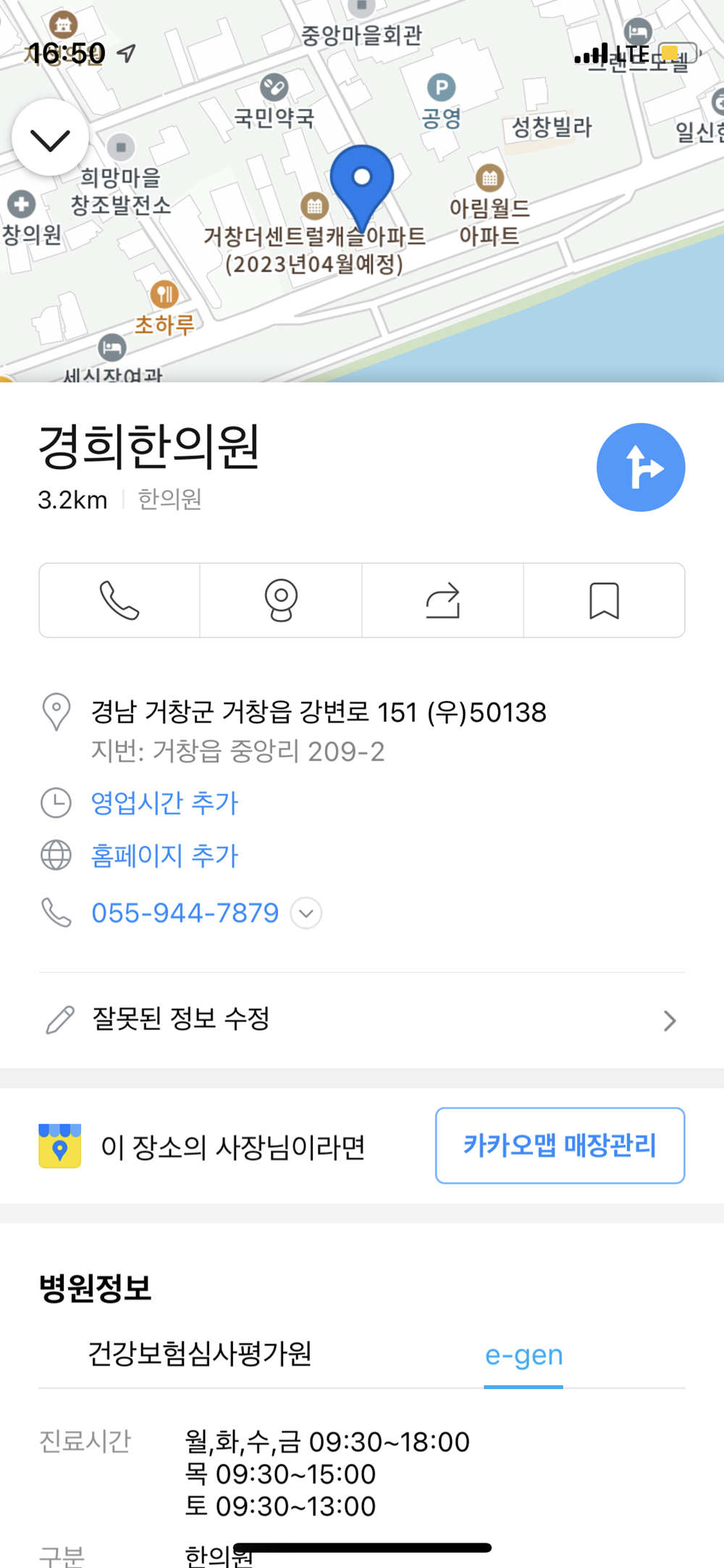Dial the number 055-944-7879
The width and height of the screenshot is (724, 1568).
[185, 913]
